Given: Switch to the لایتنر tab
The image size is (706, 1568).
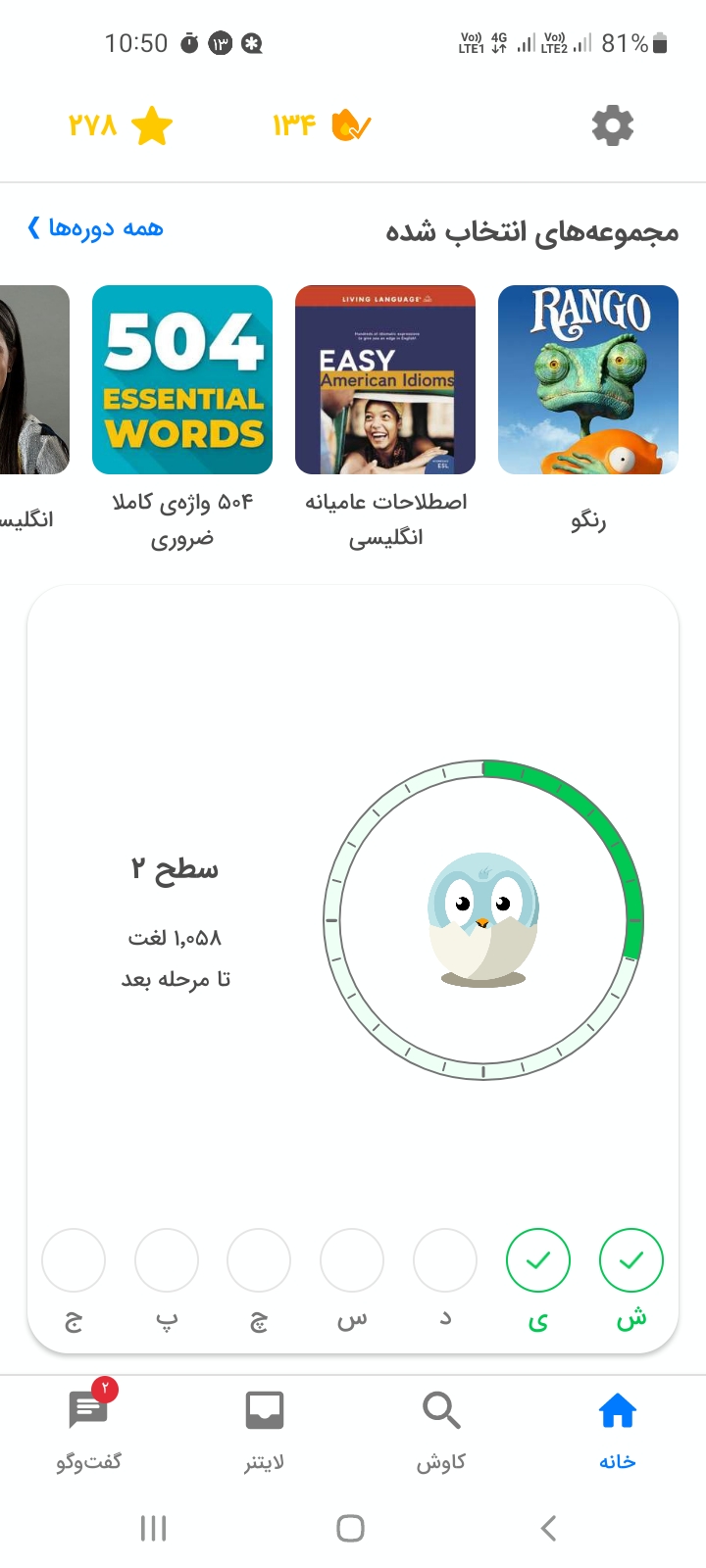Looking at the screenshot, I should pyautogui.click(x=264, y=1431).
